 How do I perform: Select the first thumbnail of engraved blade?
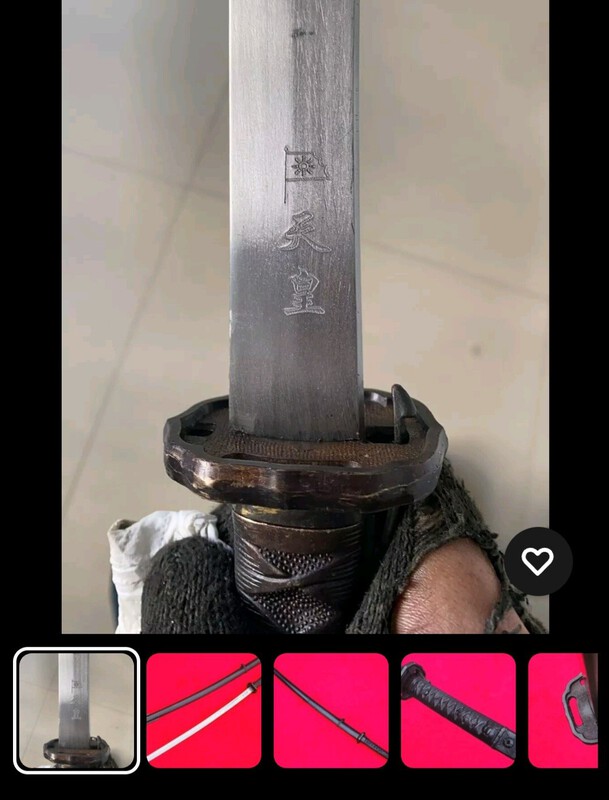pos(77,711)
